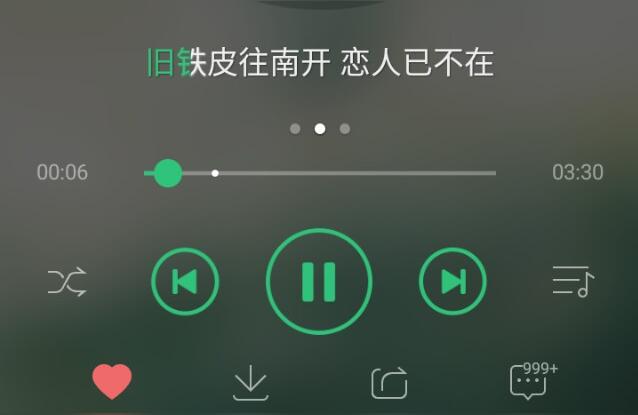Toggle shuffle play mode
Viewport: 638px width, 415px height.
point(67,282)
